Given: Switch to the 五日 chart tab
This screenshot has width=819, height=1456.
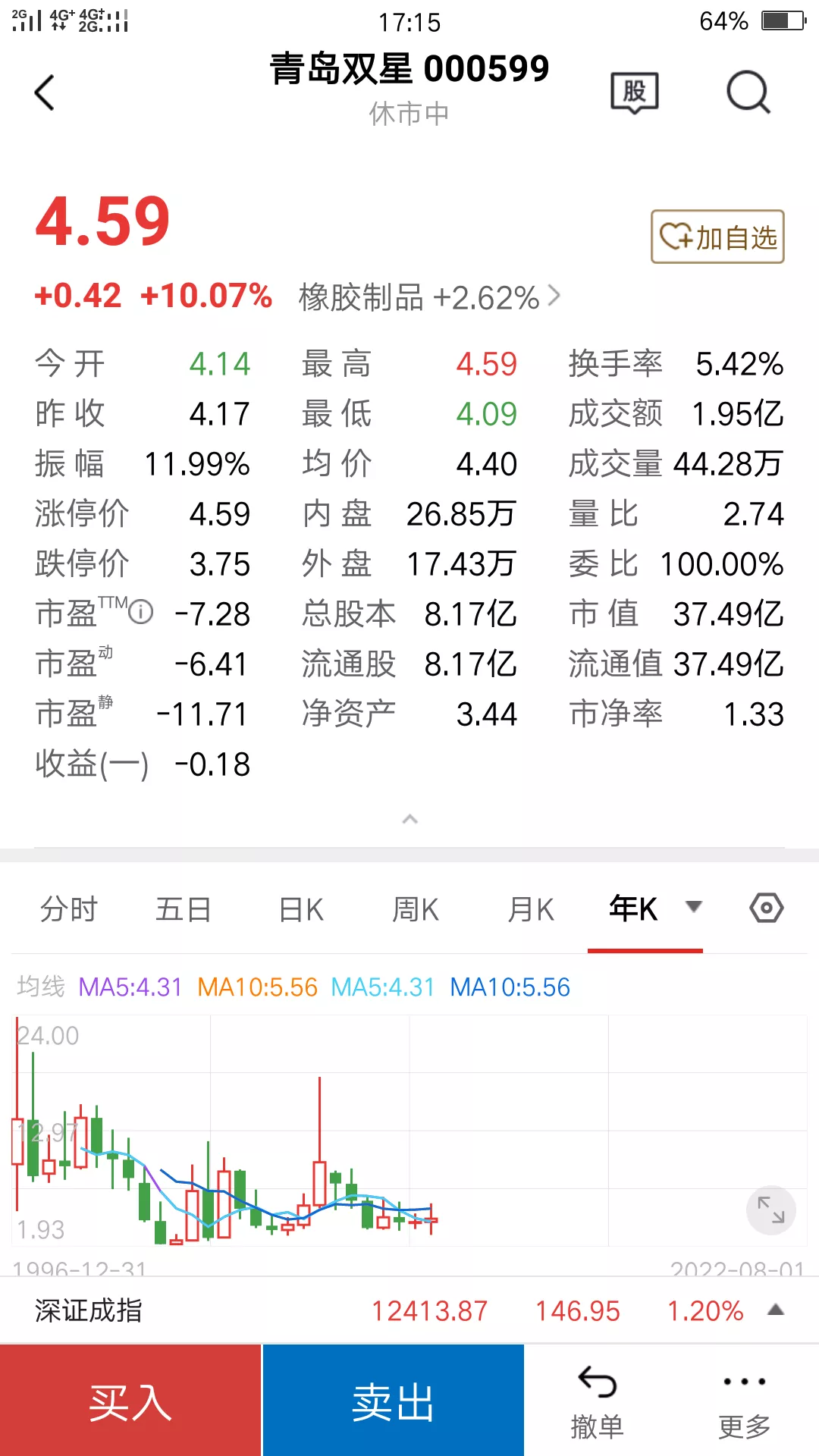Looking at the screenshot, I should [183, 908].
